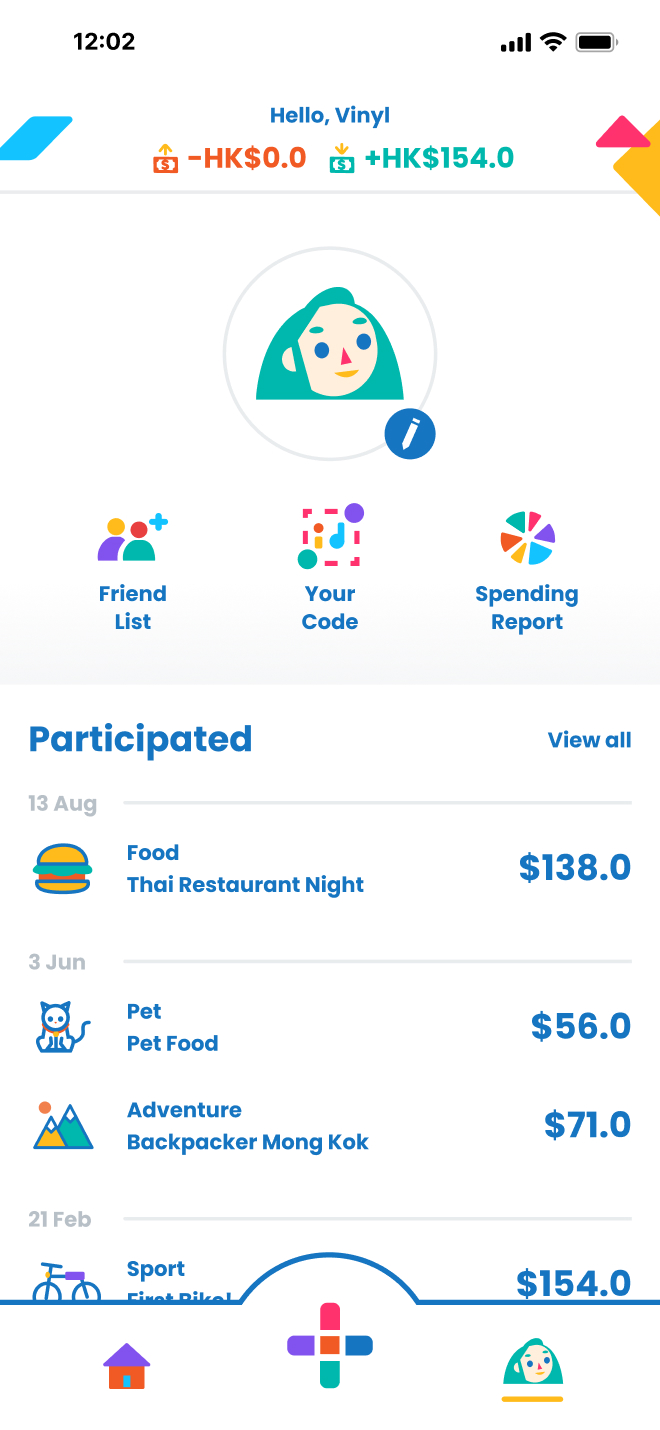Screen dimensions: 660x1430
Task: Edit the profile avatar with the pencil icon
Action: [x=410, y=434]
